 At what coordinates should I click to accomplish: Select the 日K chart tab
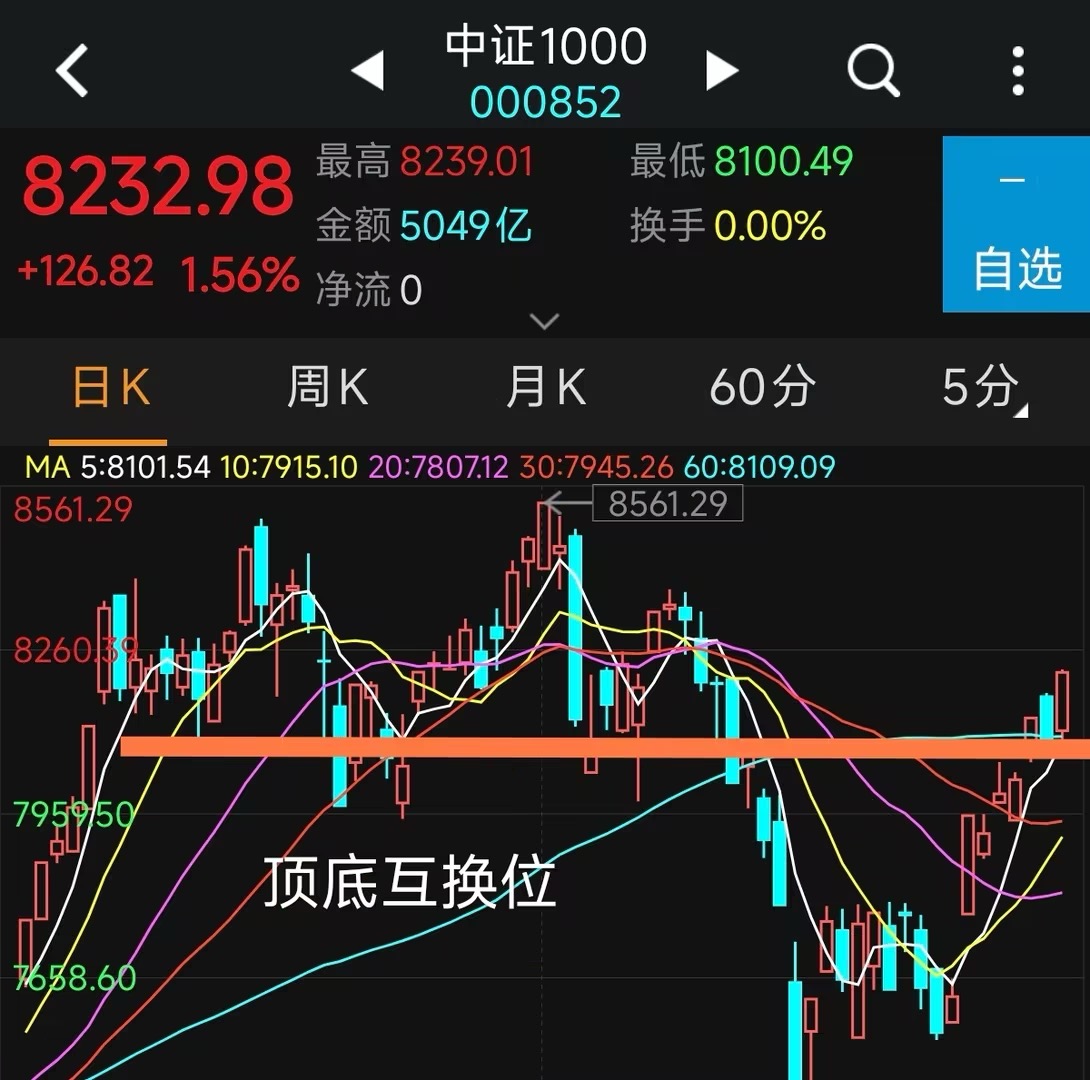pos(110,388)
